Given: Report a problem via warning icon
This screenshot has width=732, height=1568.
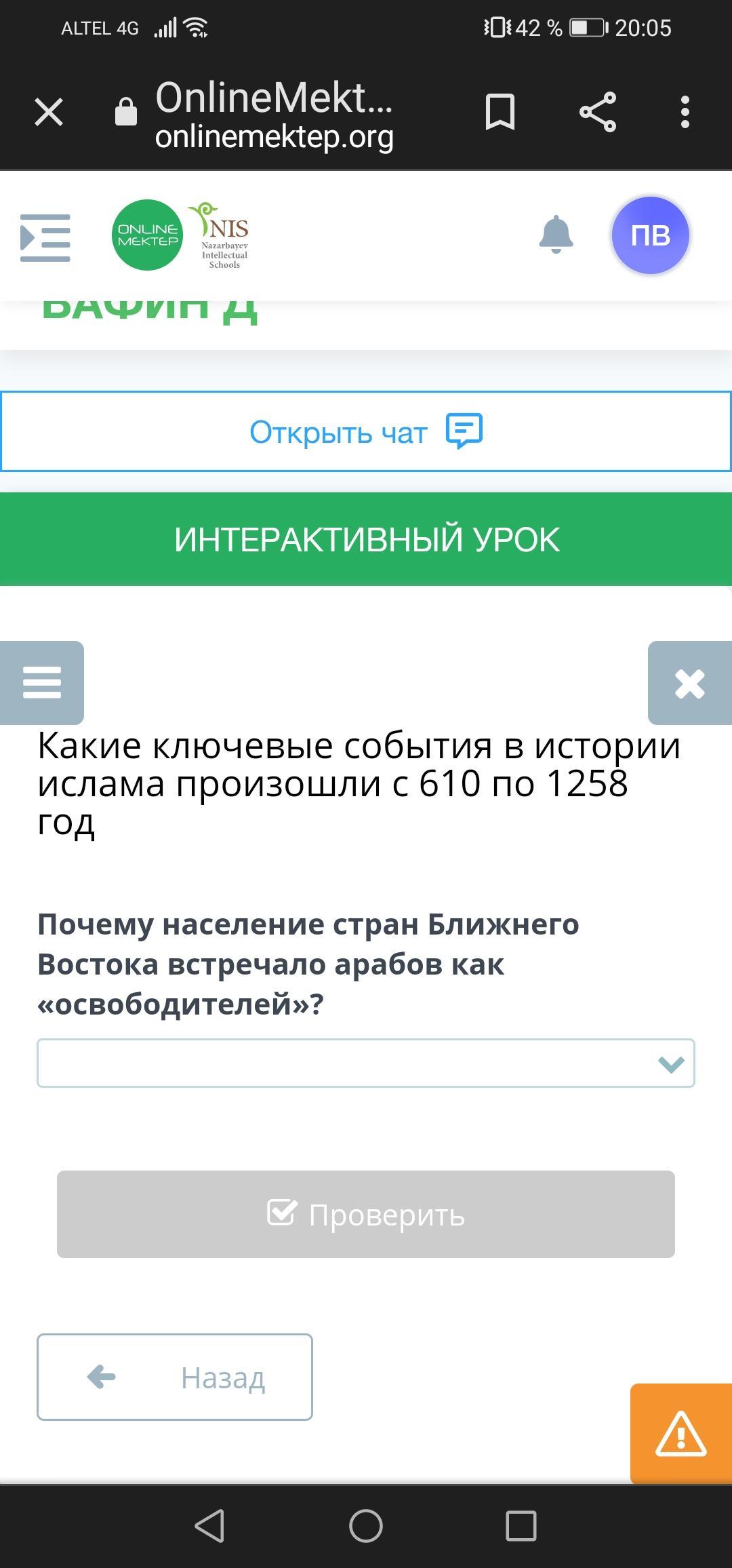Looking at the screenshot, I should (x=681, y=1433).
